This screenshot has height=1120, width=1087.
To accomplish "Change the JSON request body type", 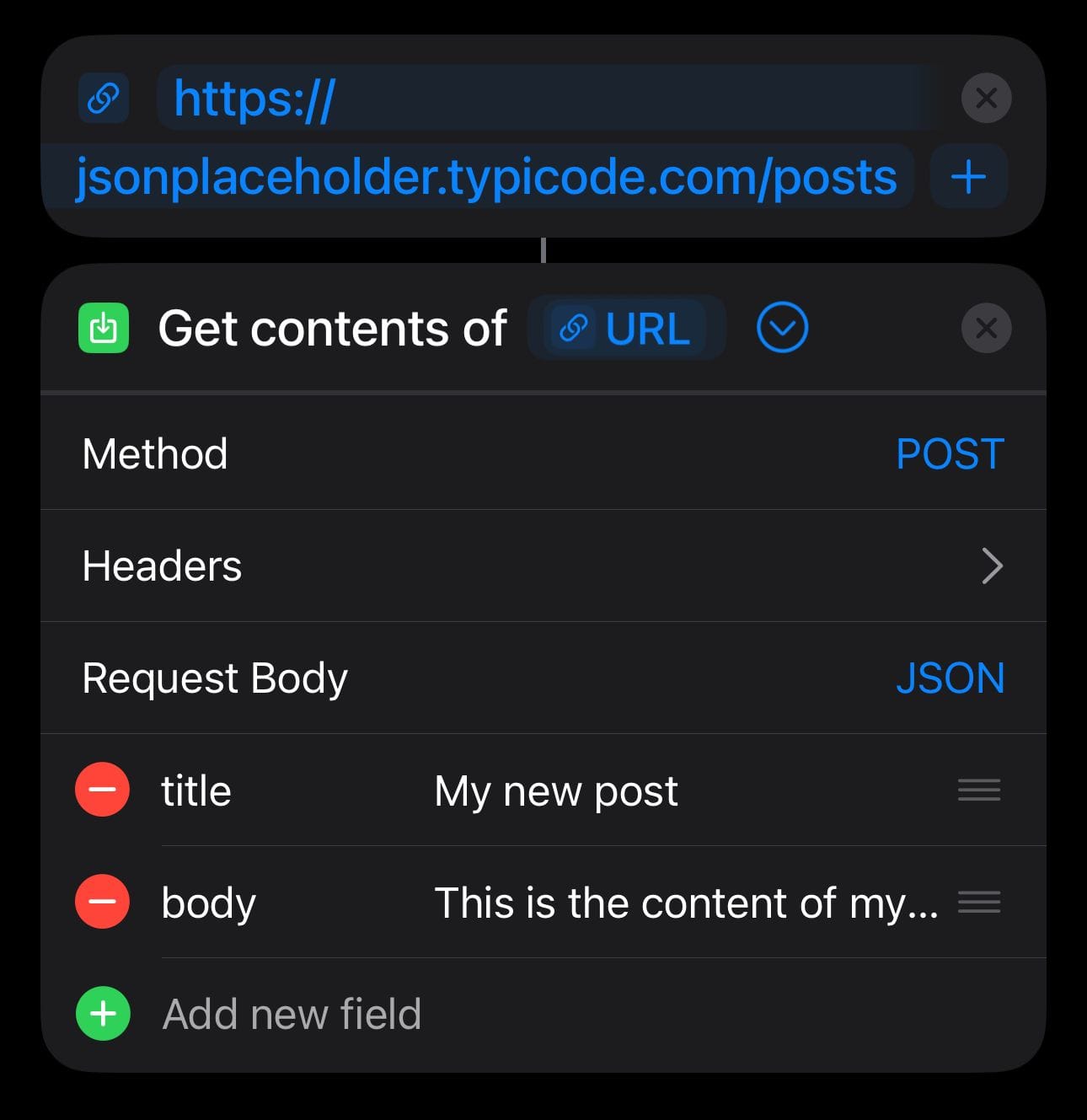I will 950,678.
